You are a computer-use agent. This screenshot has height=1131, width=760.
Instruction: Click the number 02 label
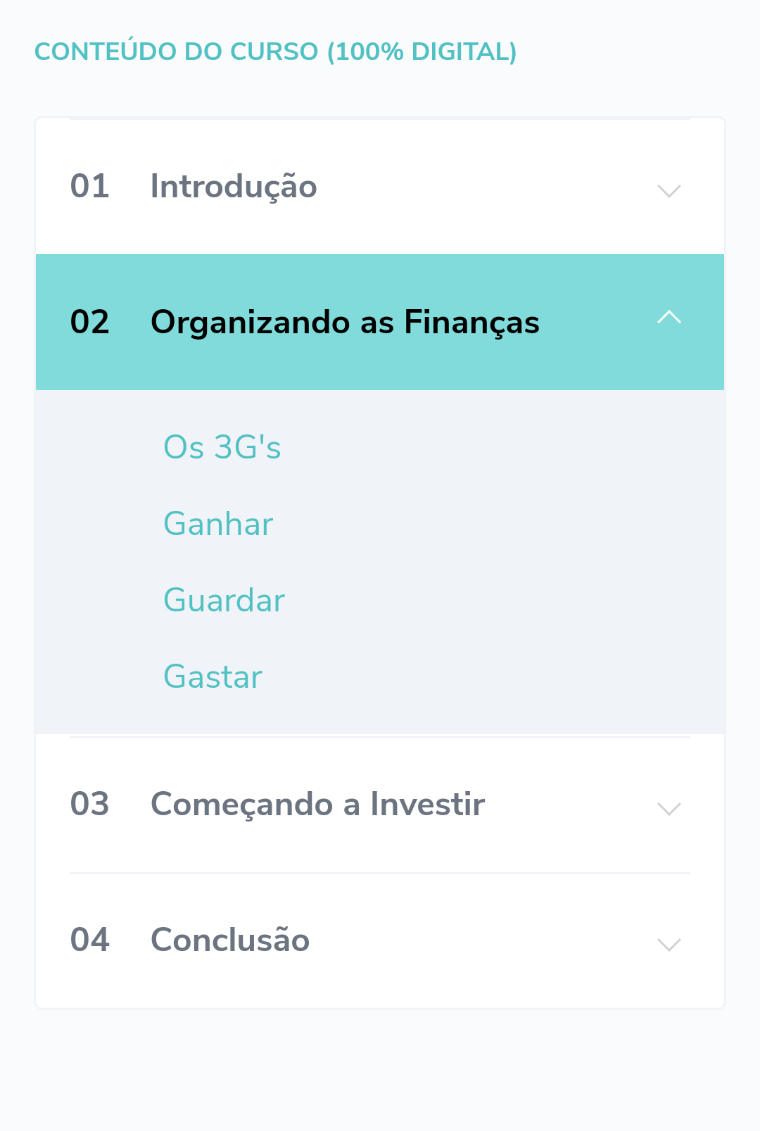pyautogui.click(x=91, y=322)
